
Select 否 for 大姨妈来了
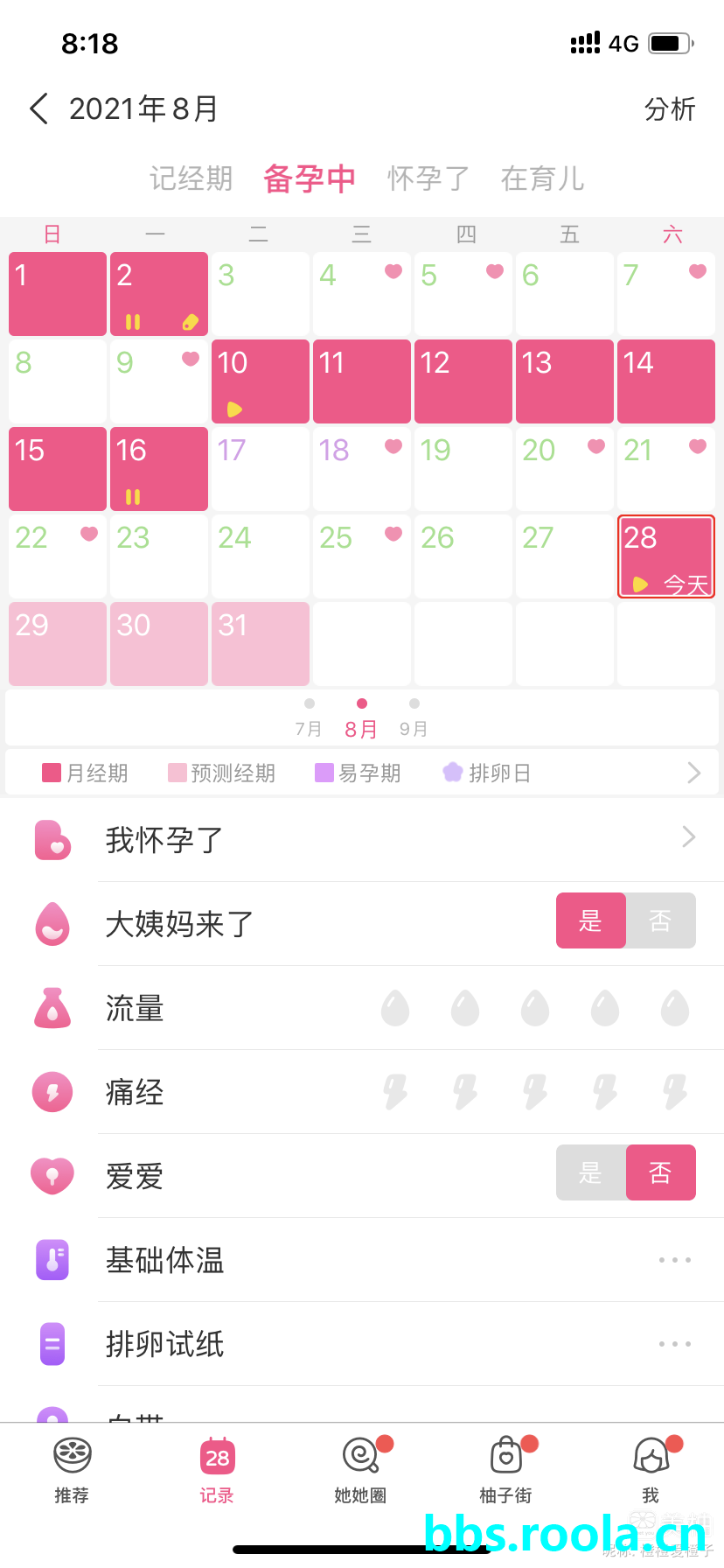(660, 920)
